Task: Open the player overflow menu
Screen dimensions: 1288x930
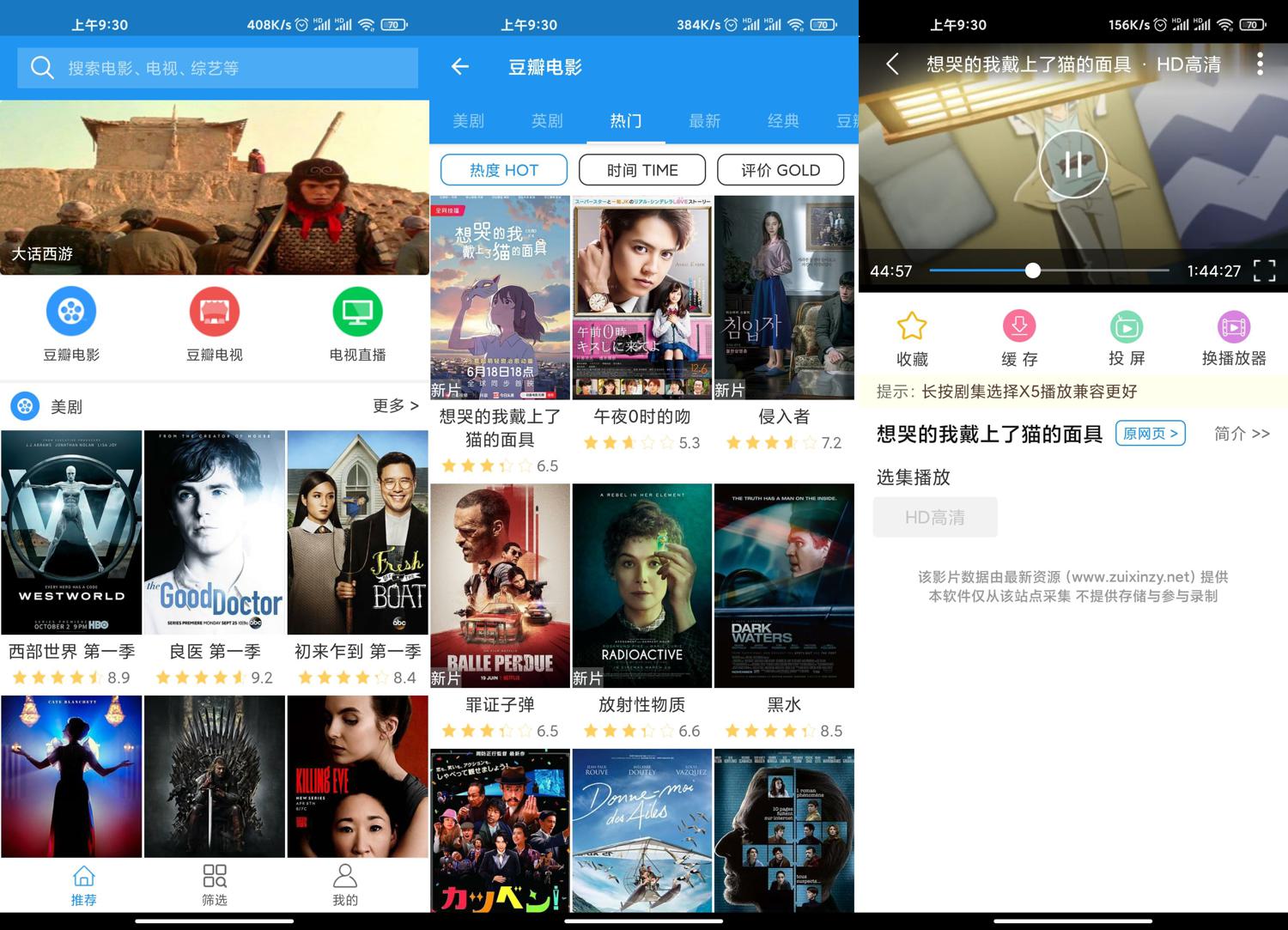Action: click(1260, 64)
